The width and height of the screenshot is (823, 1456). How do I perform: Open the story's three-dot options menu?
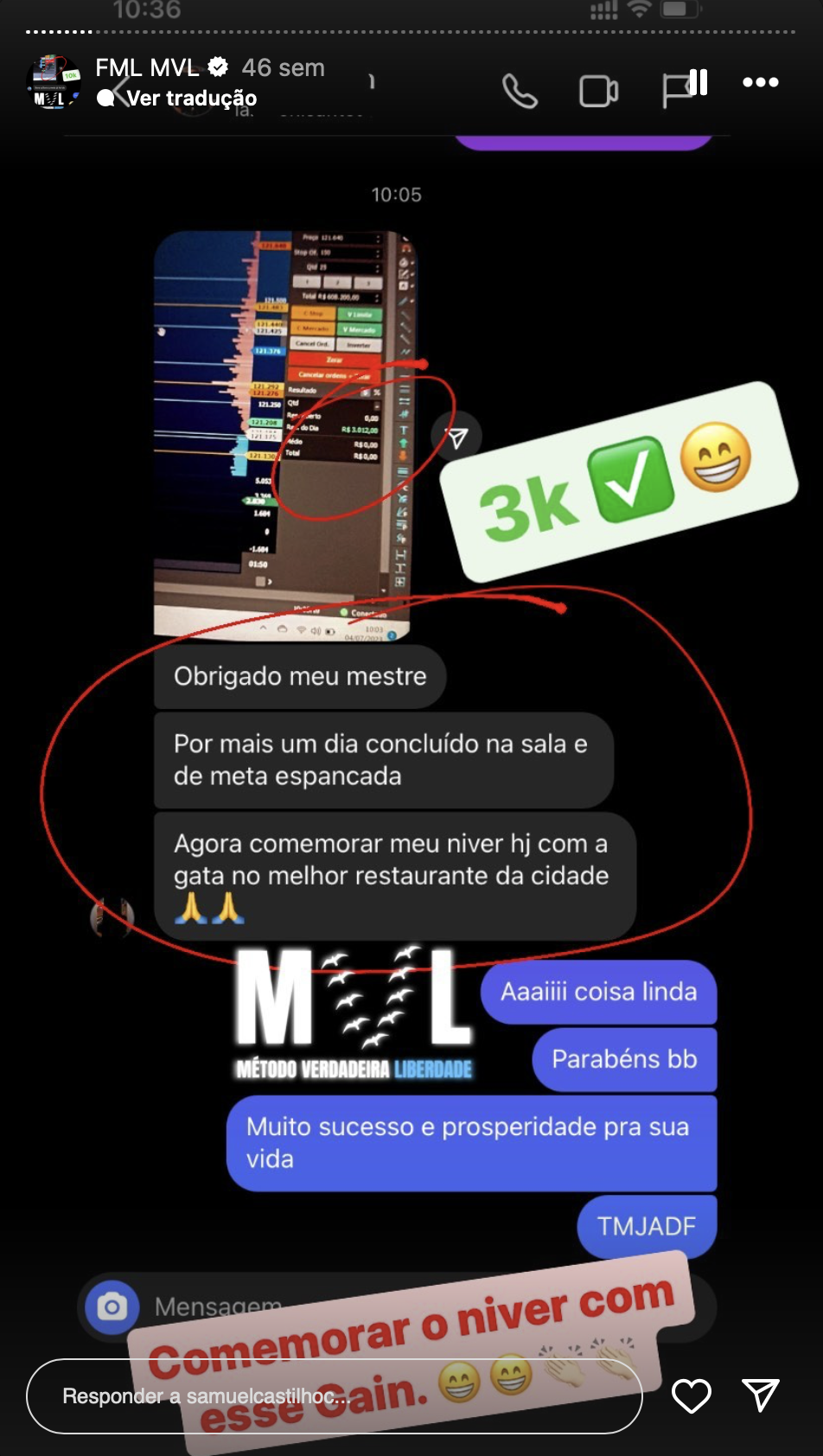[x=760, y=82]
